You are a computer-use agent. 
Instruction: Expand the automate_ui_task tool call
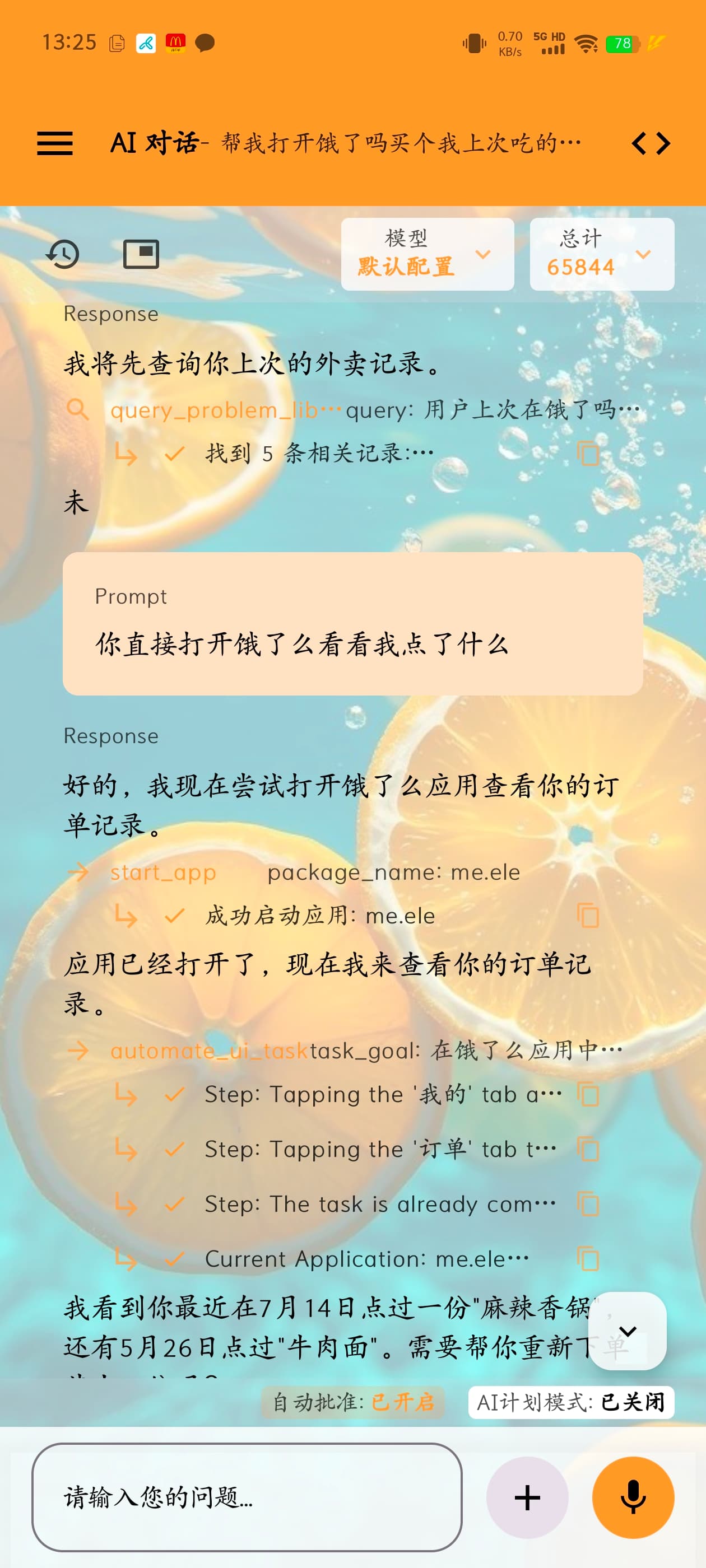pos(208,1051)
